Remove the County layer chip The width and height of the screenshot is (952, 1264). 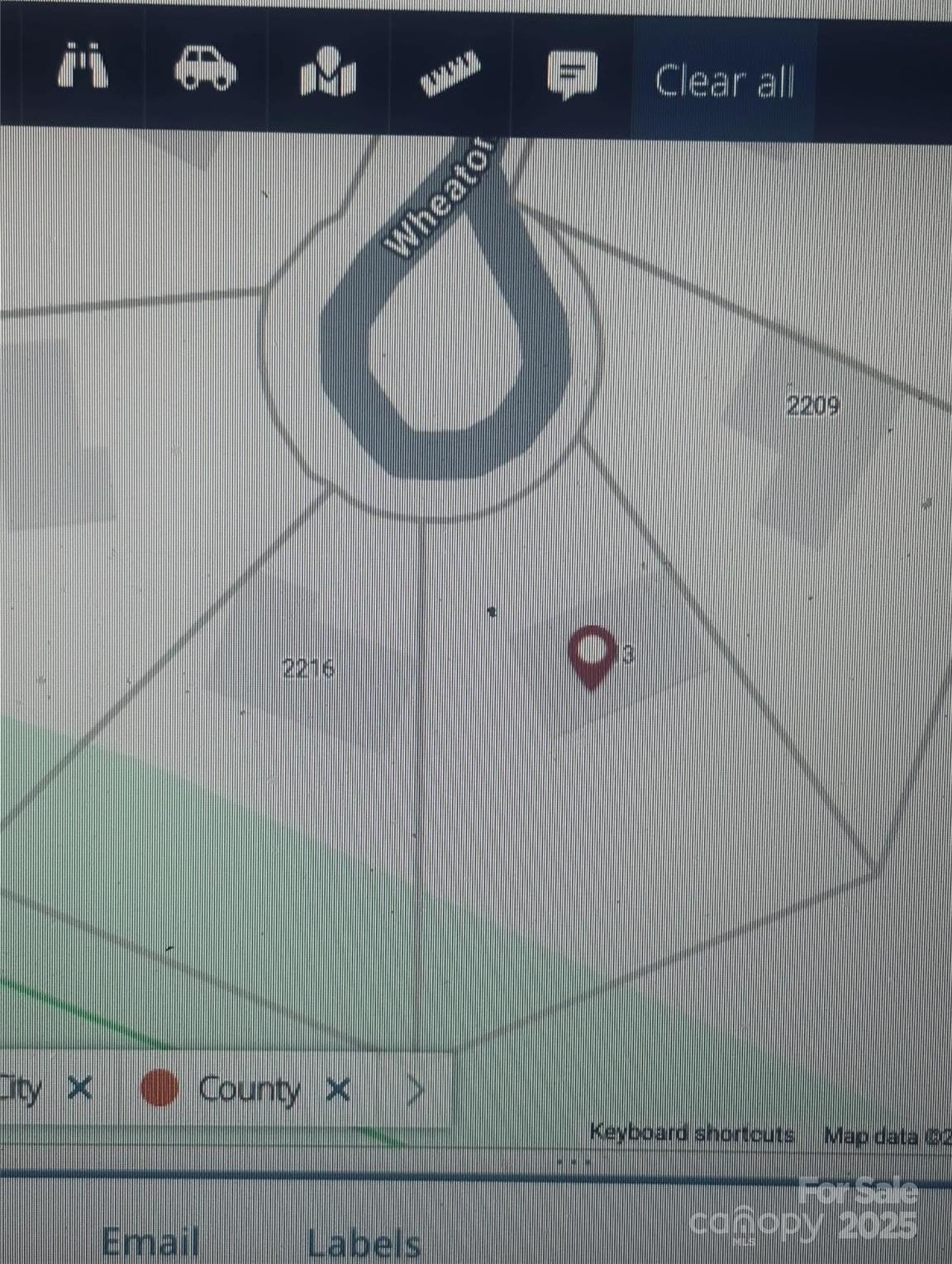[338, 1090]
